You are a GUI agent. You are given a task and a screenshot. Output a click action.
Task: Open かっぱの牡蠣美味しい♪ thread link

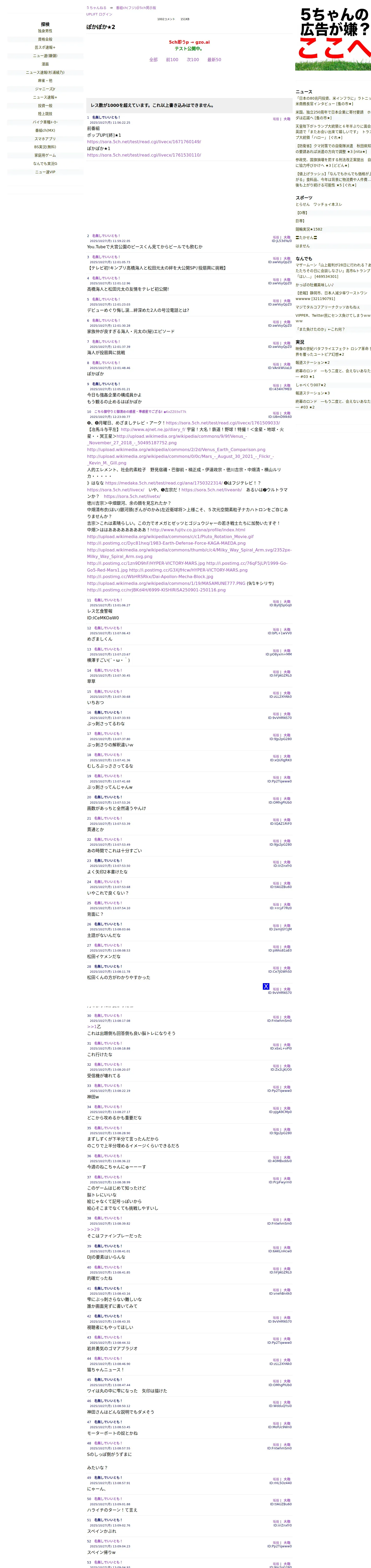pyautogui.click(x=315, y=285)
